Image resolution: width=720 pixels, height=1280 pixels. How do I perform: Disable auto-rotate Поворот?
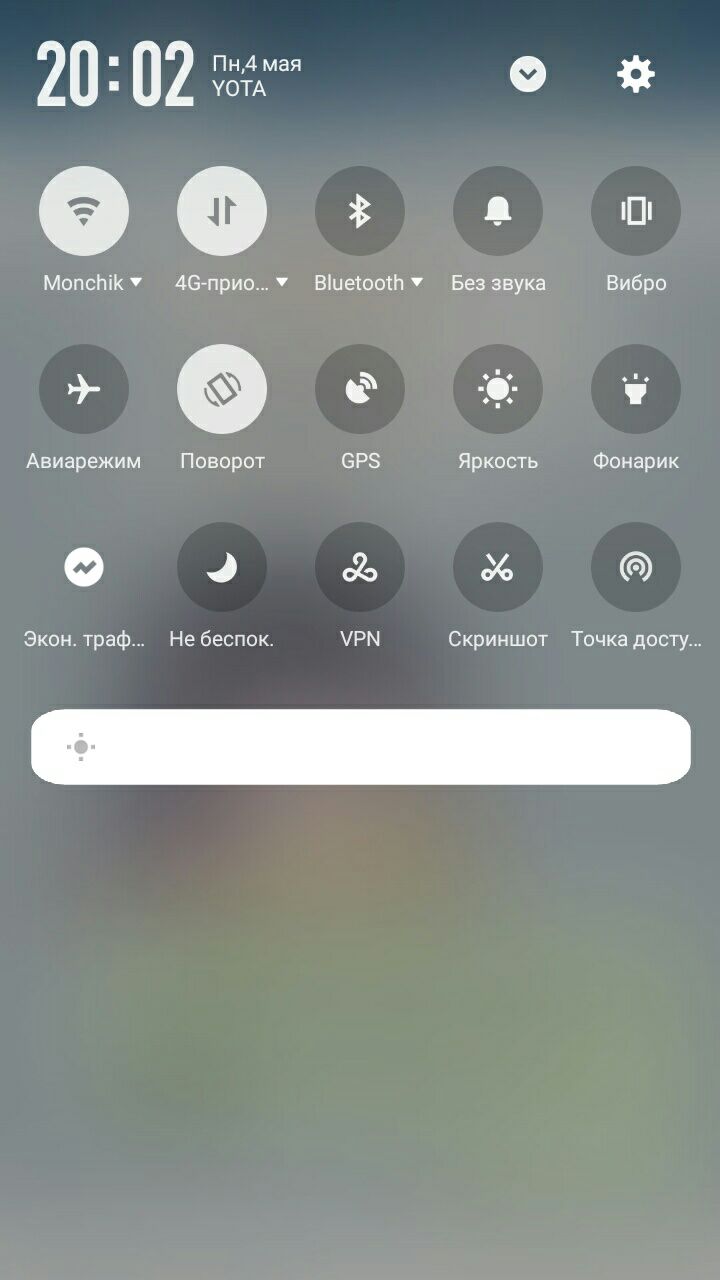click(x=222, y=389)
